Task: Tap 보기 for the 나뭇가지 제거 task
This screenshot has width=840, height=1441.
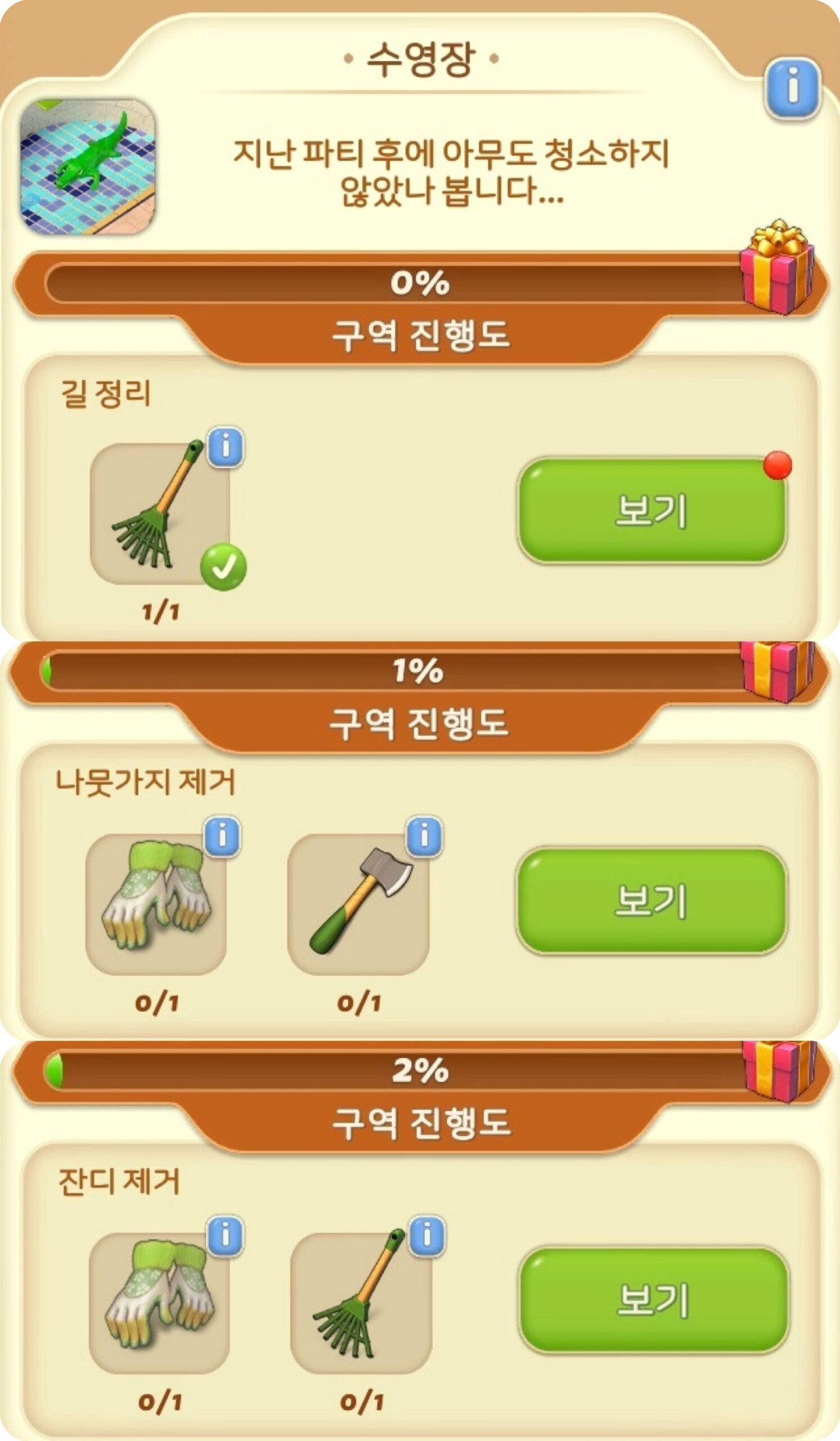Action: [x=652, y=901]
